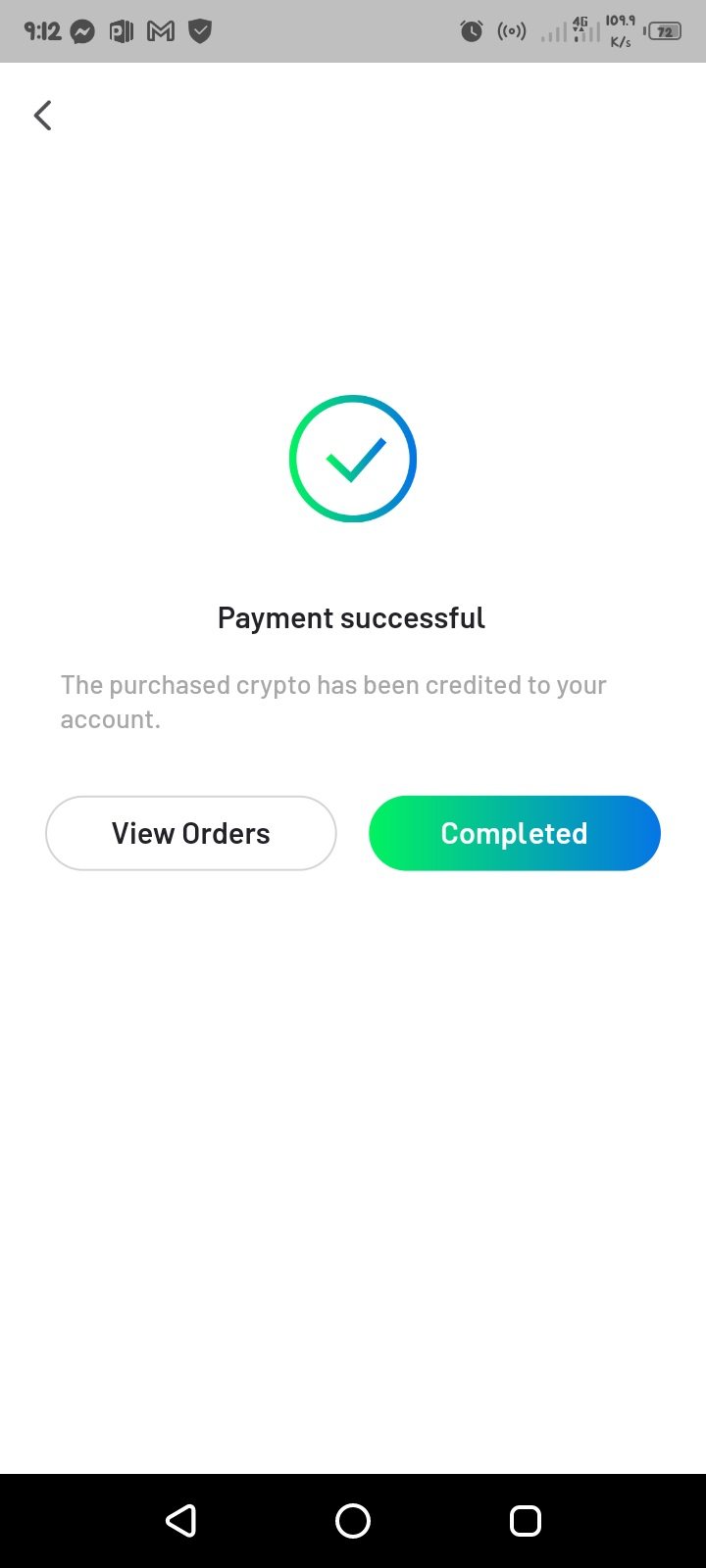Tap the Completed button

514,833
